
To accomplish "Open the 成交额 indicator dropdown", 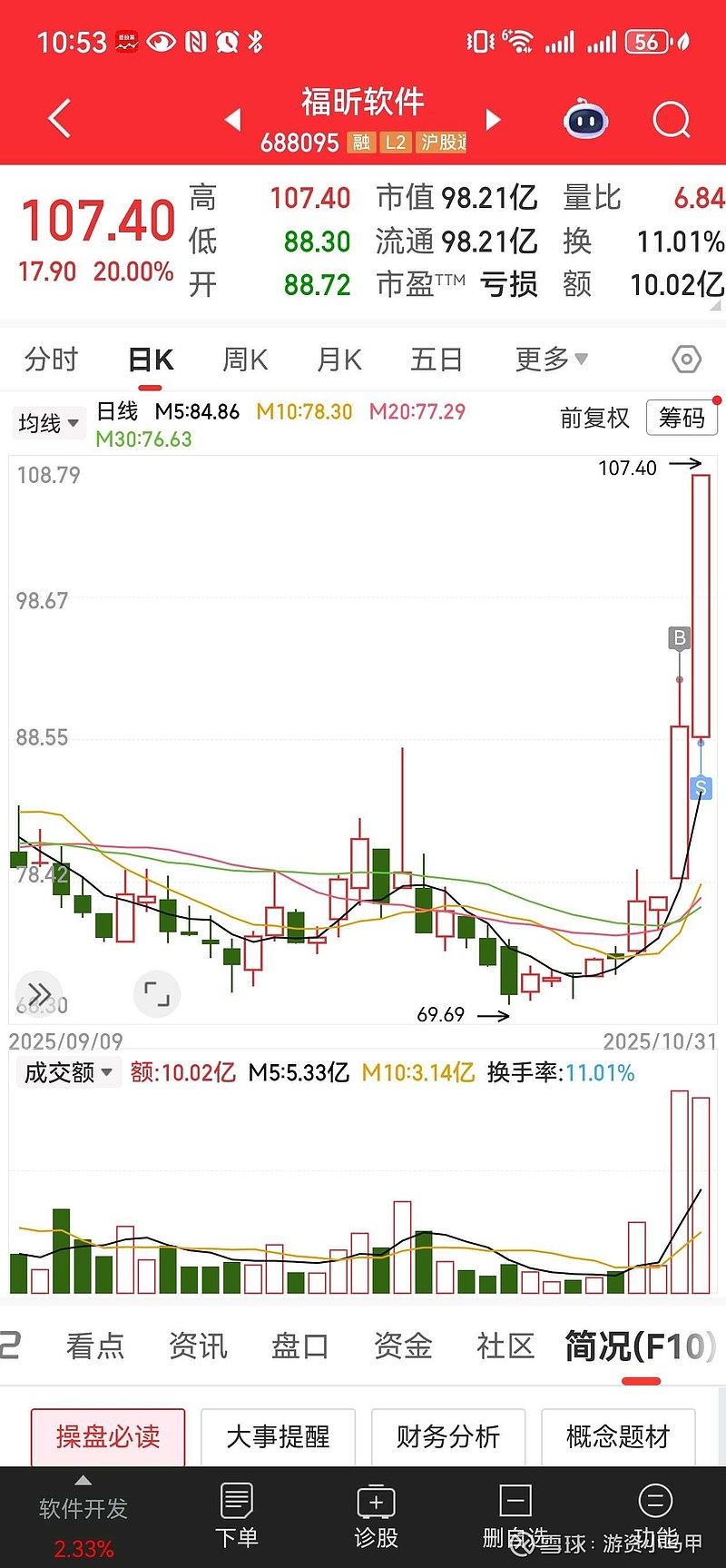I will coord(68,1072).
